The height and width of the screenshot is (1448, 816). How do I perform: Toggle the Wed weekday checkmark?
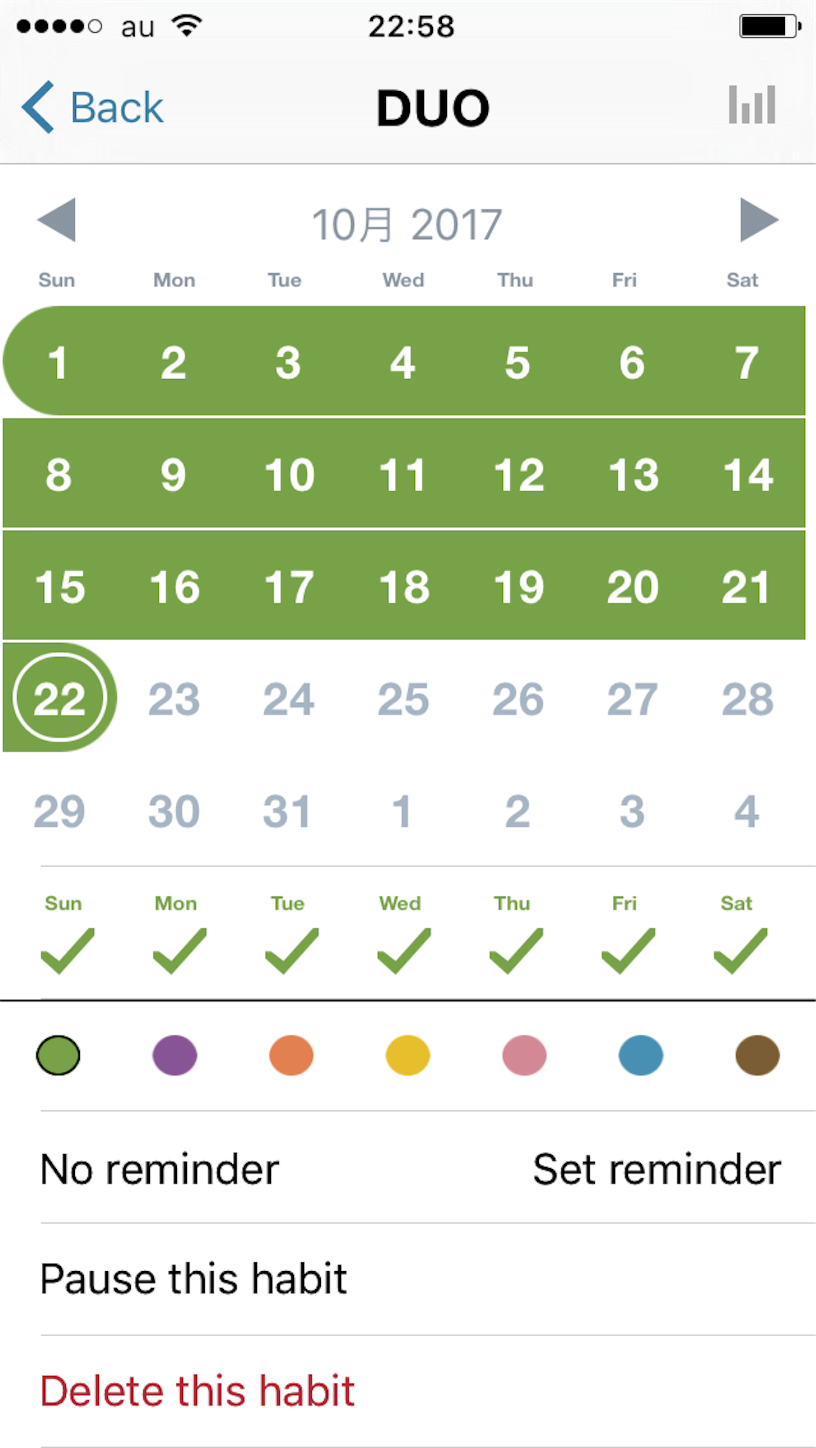coord(403,951)
